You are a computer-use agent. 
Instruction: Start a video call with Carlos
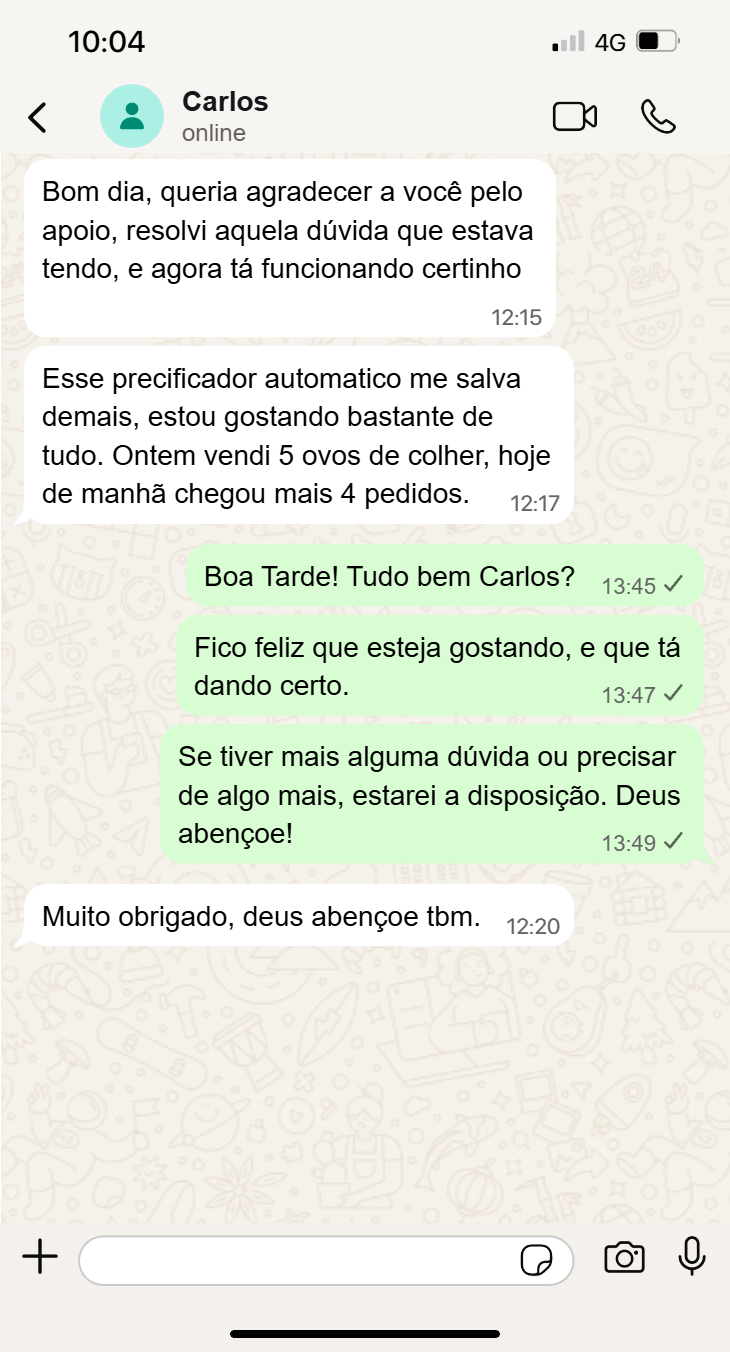tap(574, 116)
